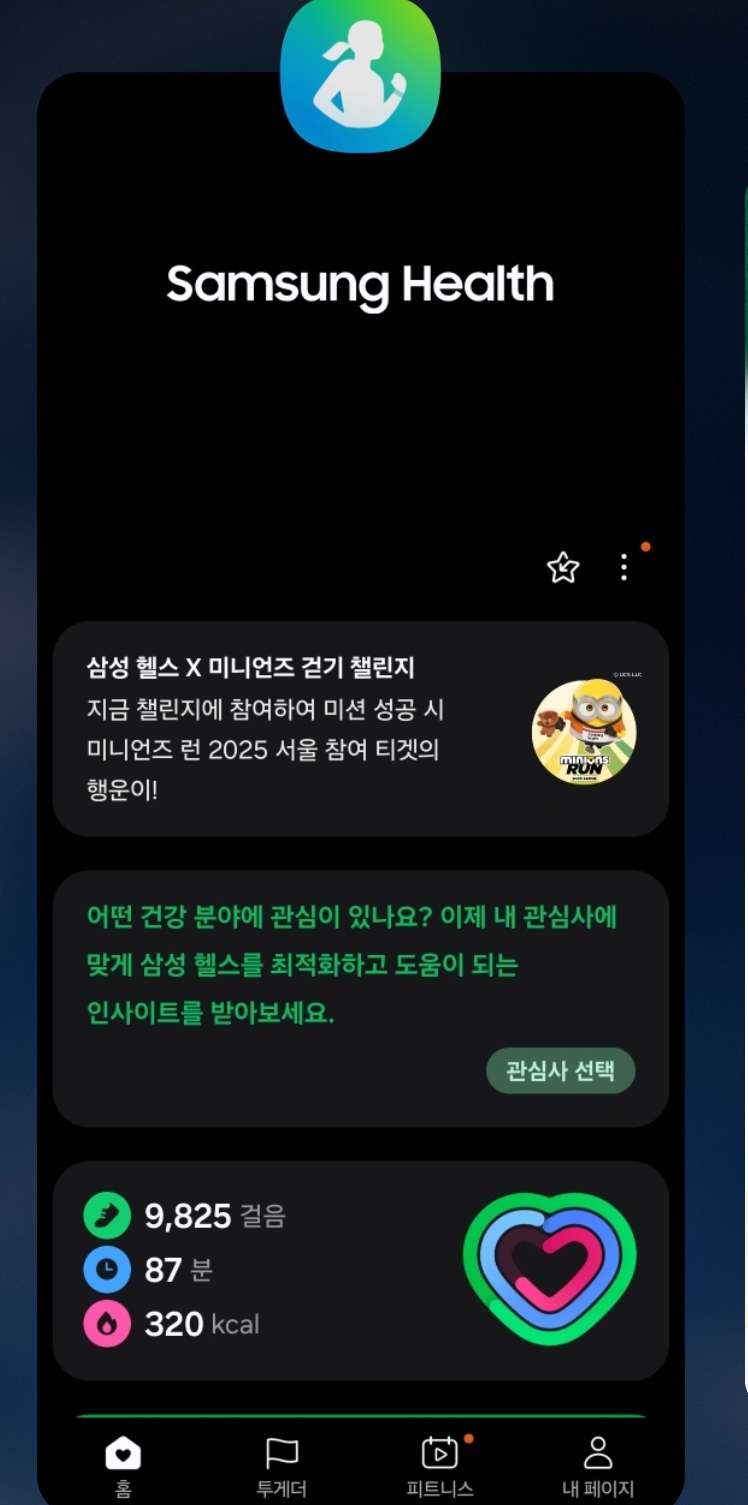This screenshot has height=1505, width=748.
Task: Open the daily activity card with 9,825 steps
Action: point(360,1270)
